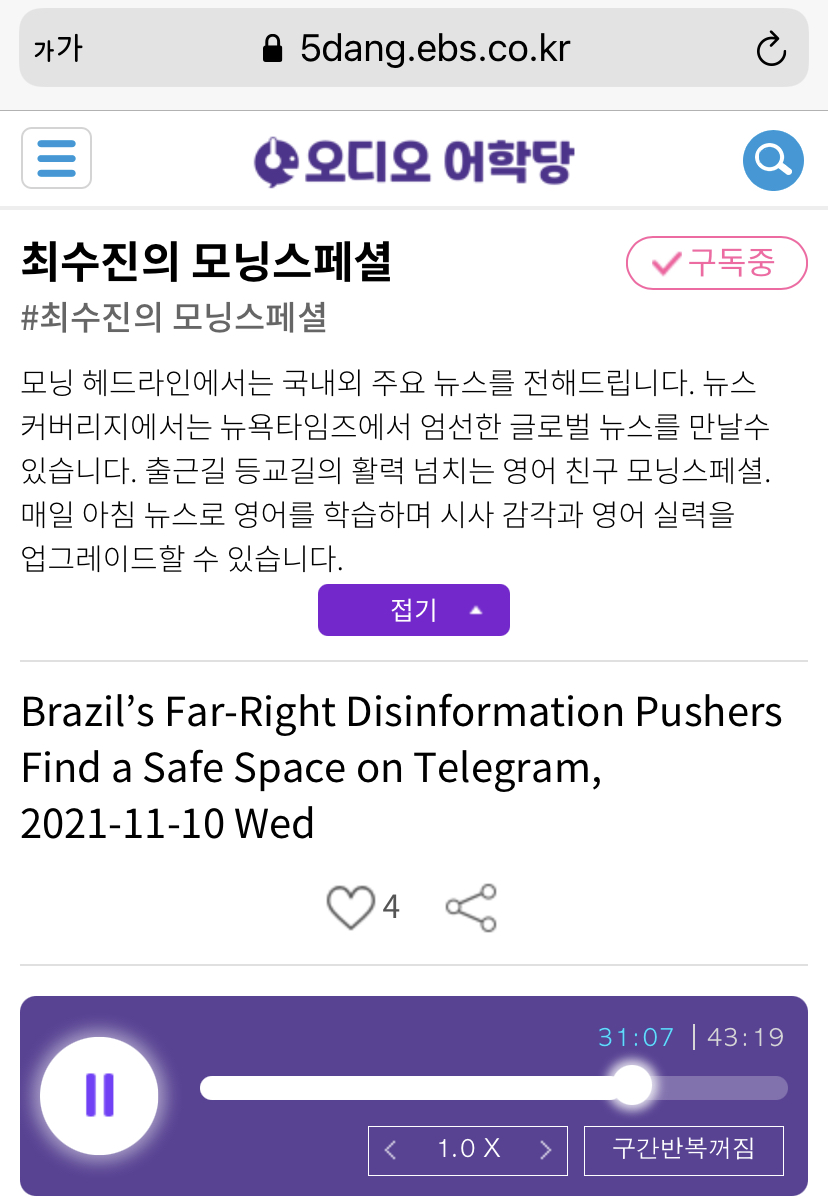Like the episode with the heart icon
This screenshot has width=828, height=1199.
(349, 905)
